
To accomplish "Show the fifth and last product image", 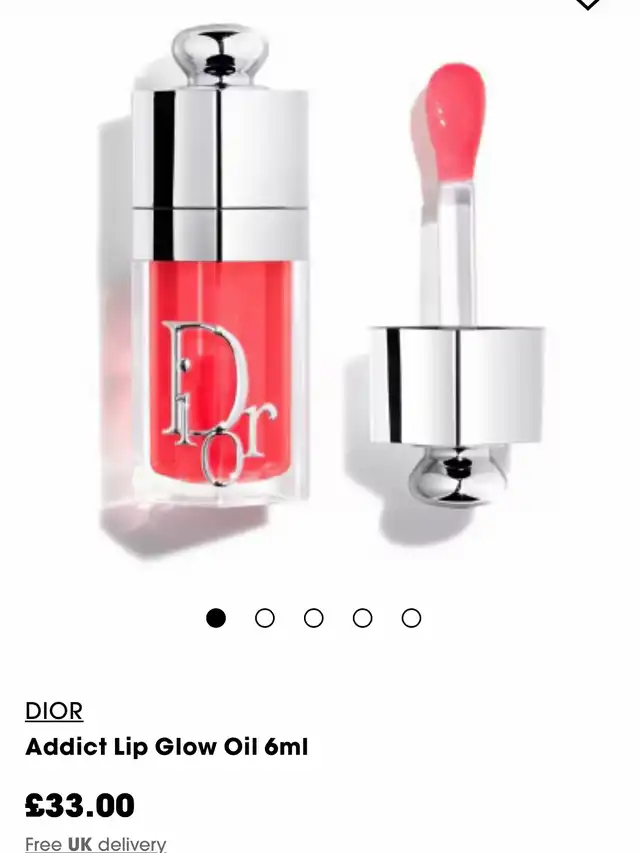I will (411, 618).
